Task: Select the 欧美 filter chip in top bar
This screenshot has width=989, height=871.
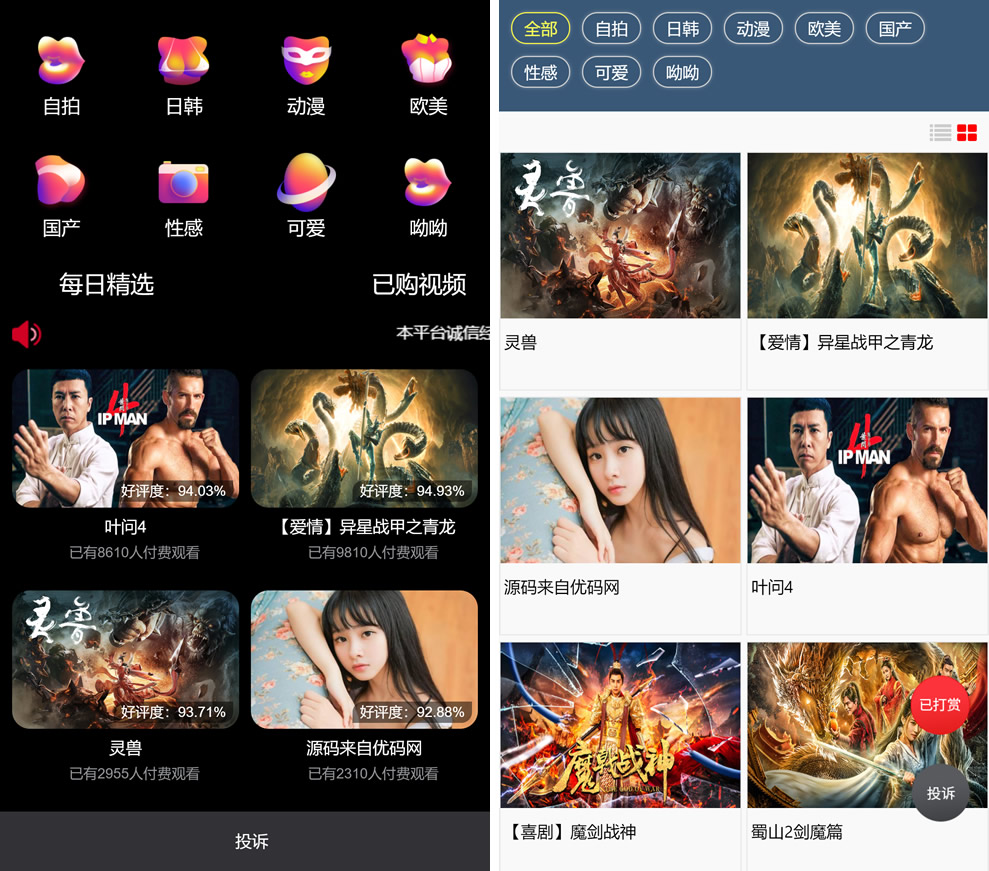Action: click(x=824, y=29)
